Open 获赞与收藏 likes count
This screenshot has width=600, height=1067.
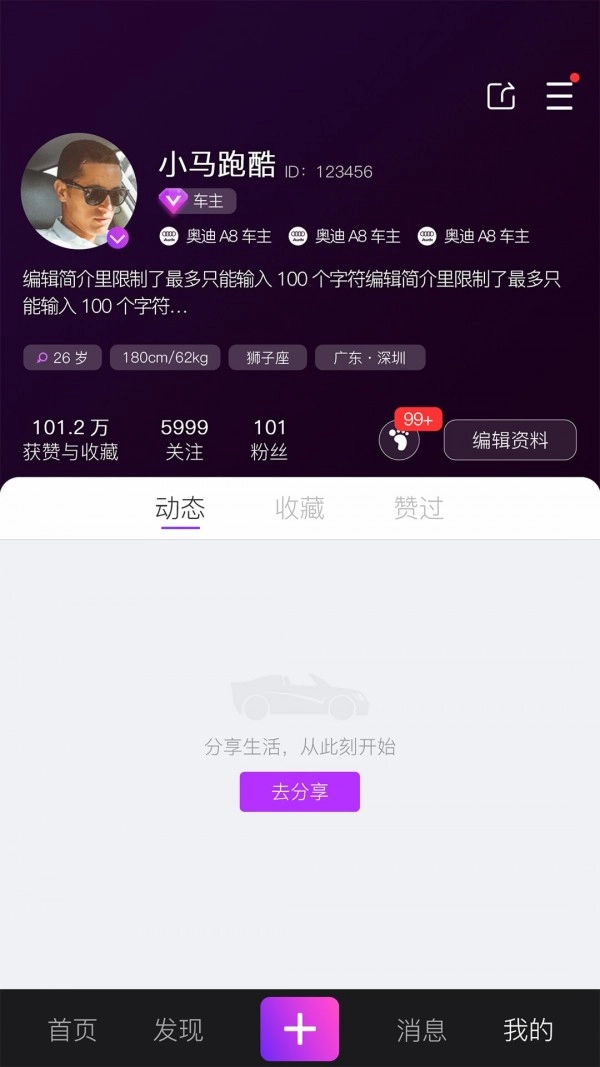pos(71,440)
